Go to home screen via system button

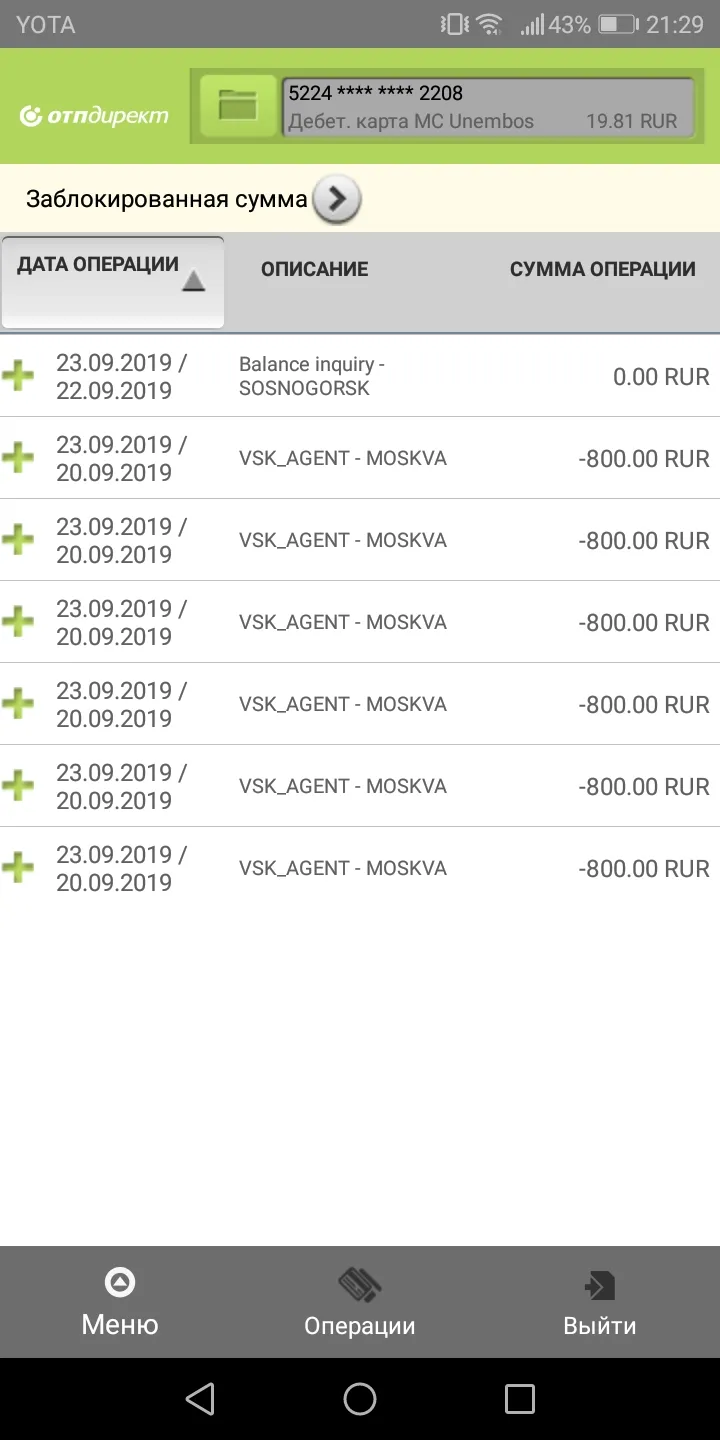[x=360, y=1399]
